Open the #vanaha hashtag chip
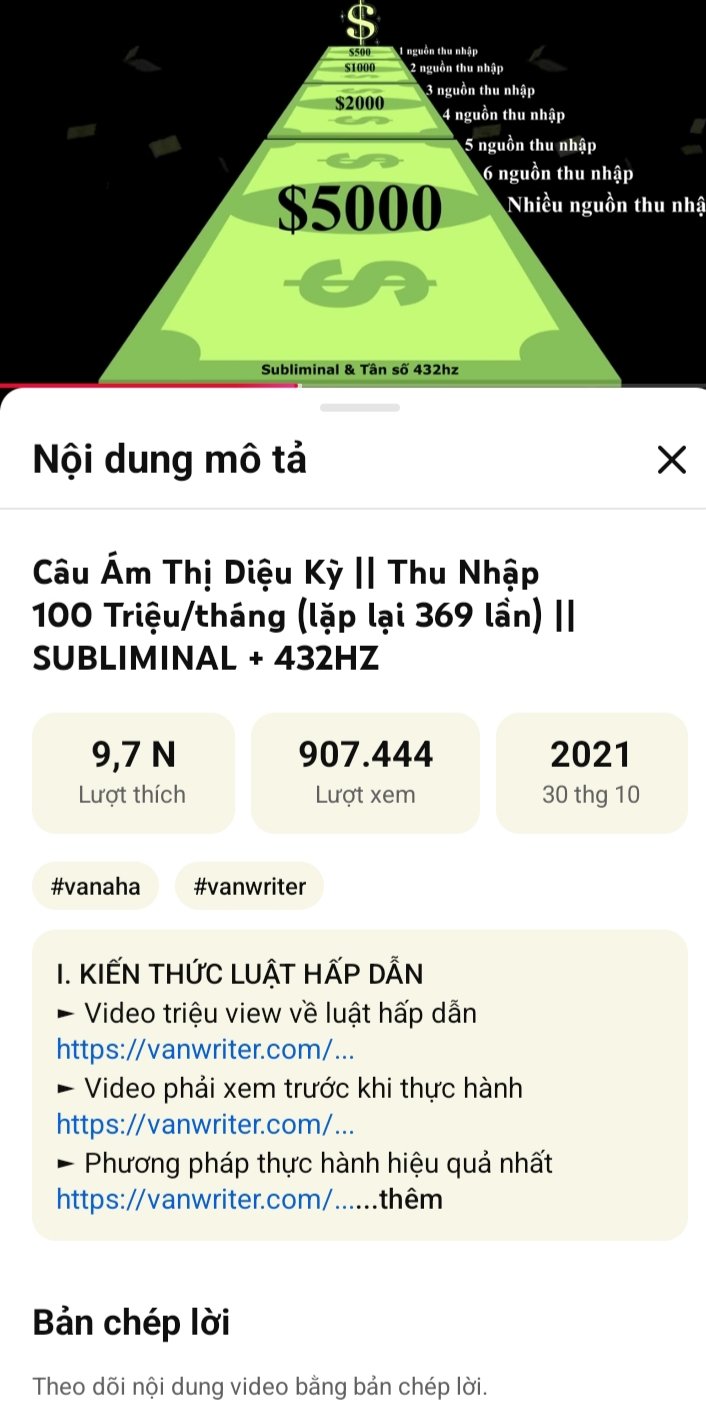Viewport: 706px width, 1405px height. pyautogui.click(x=96, y=886)
